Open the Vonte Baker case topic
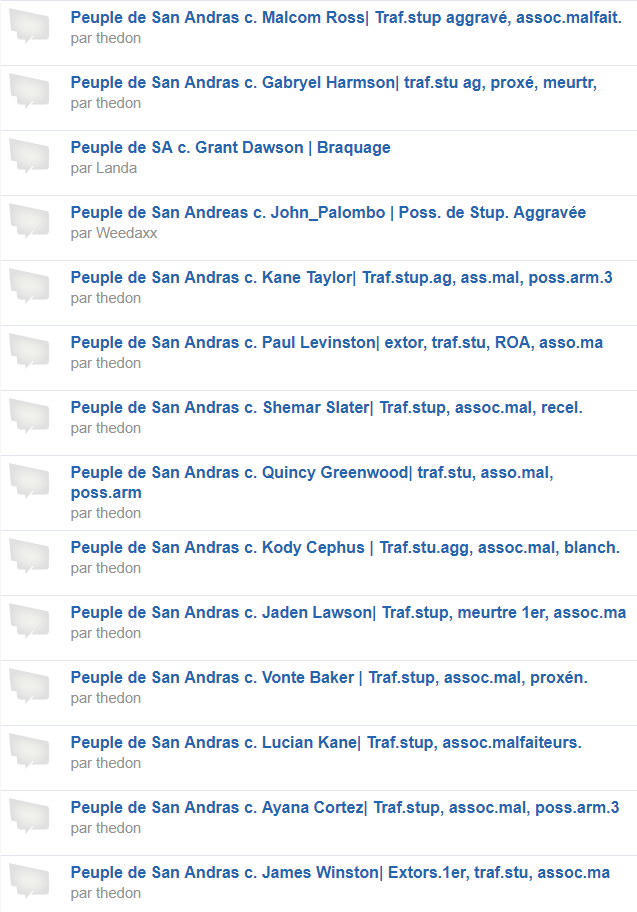Viewport: 637px width, 912px height. (329, 678)
